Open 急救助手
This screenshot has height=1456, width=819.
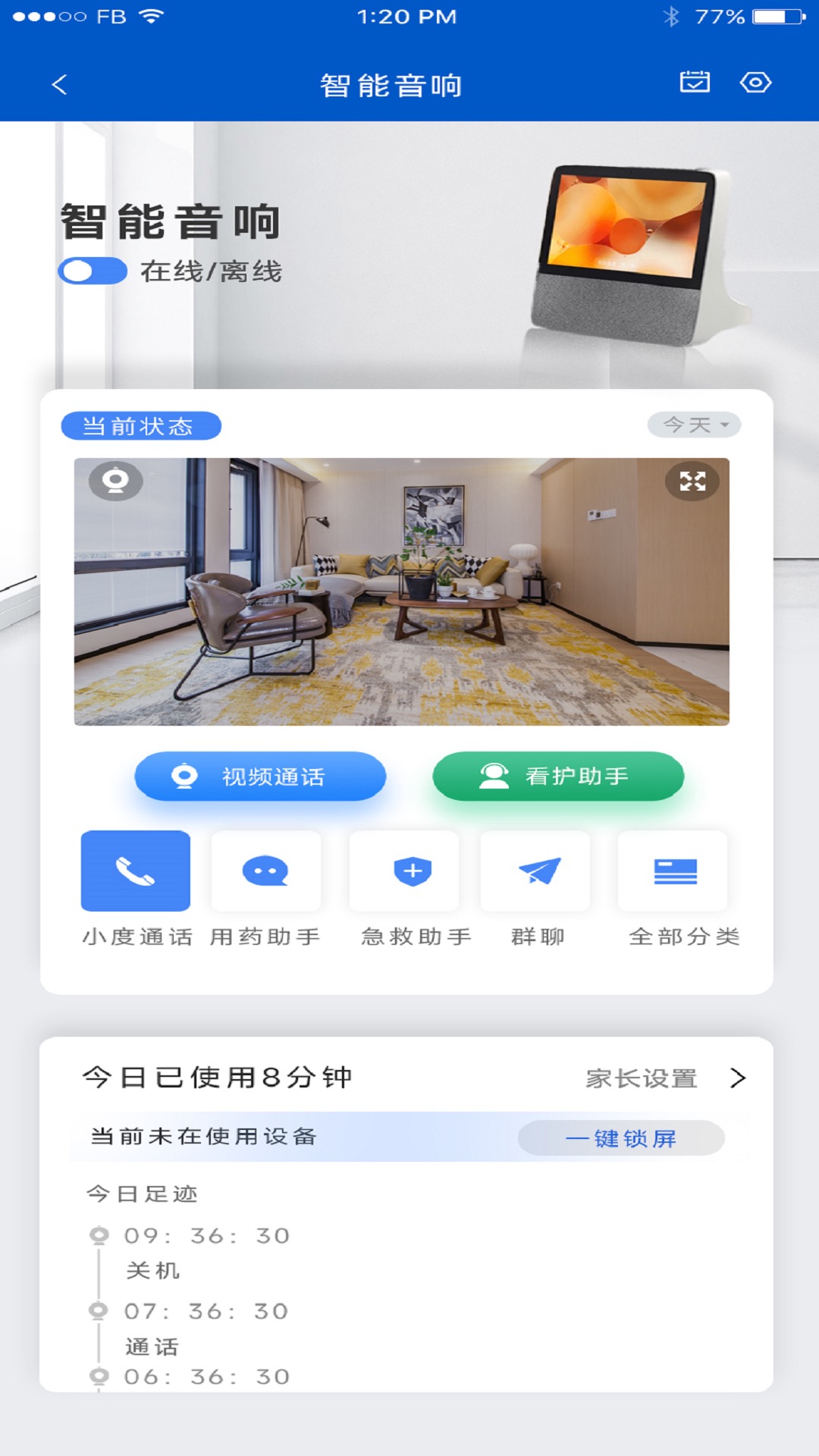point(413,871)
